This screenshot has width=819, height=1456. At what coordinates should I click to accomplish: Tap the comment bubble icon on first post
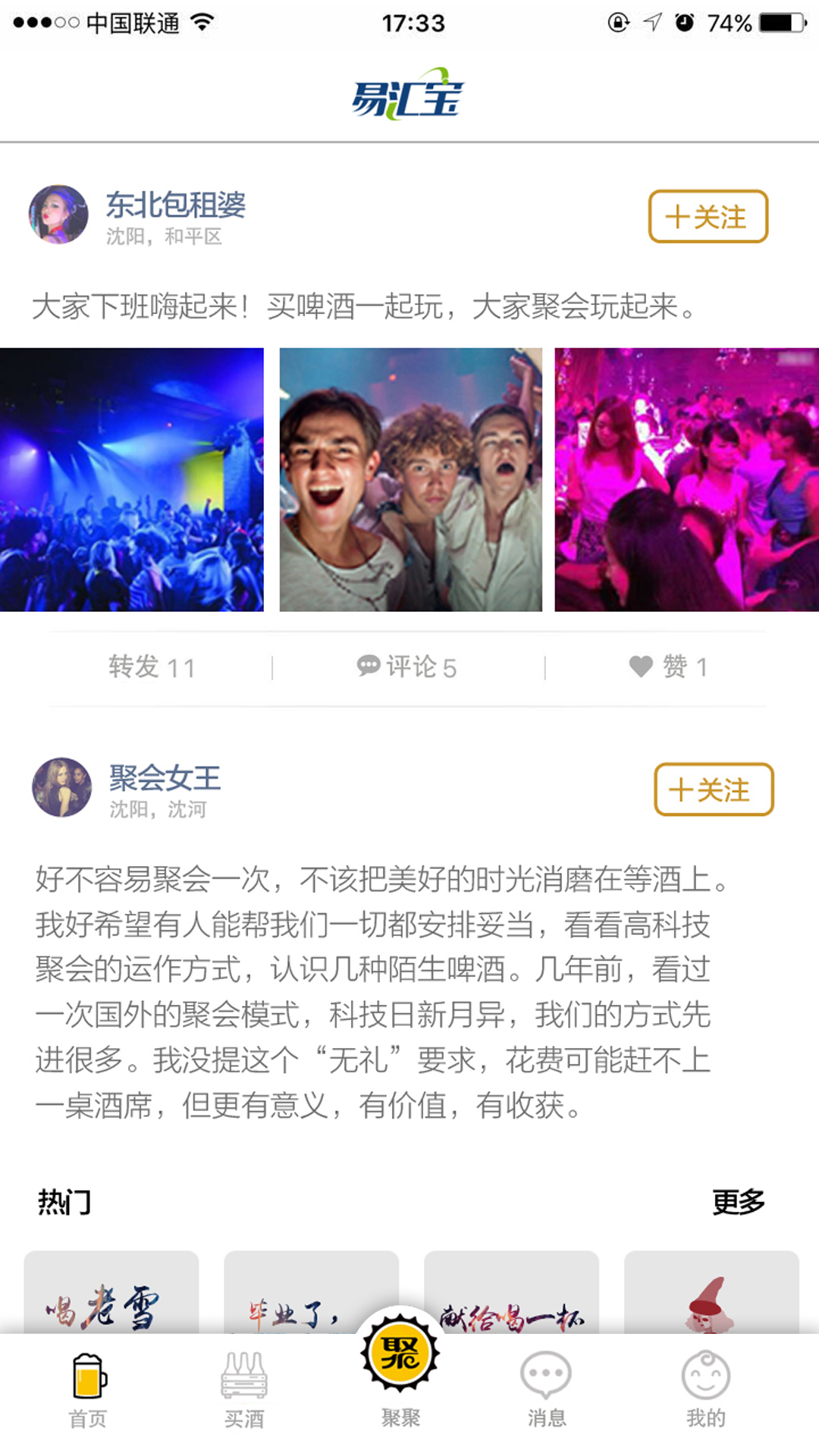pos(371,667)
